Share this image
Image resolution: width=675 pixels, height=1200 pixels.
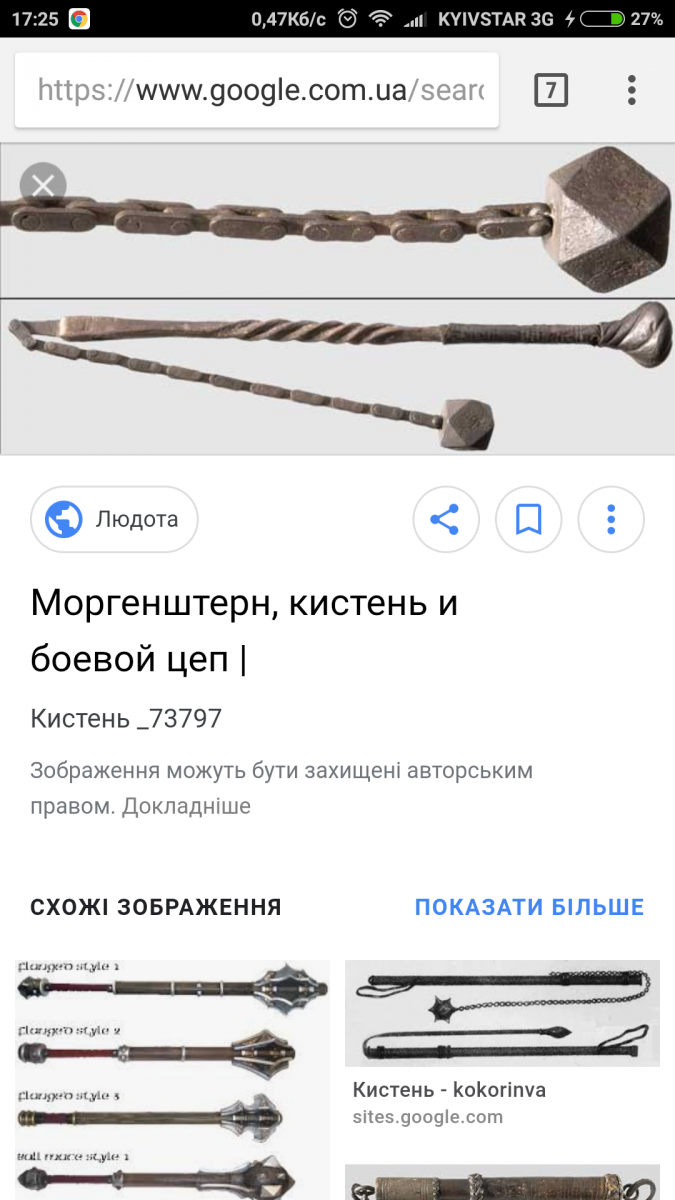445,519
